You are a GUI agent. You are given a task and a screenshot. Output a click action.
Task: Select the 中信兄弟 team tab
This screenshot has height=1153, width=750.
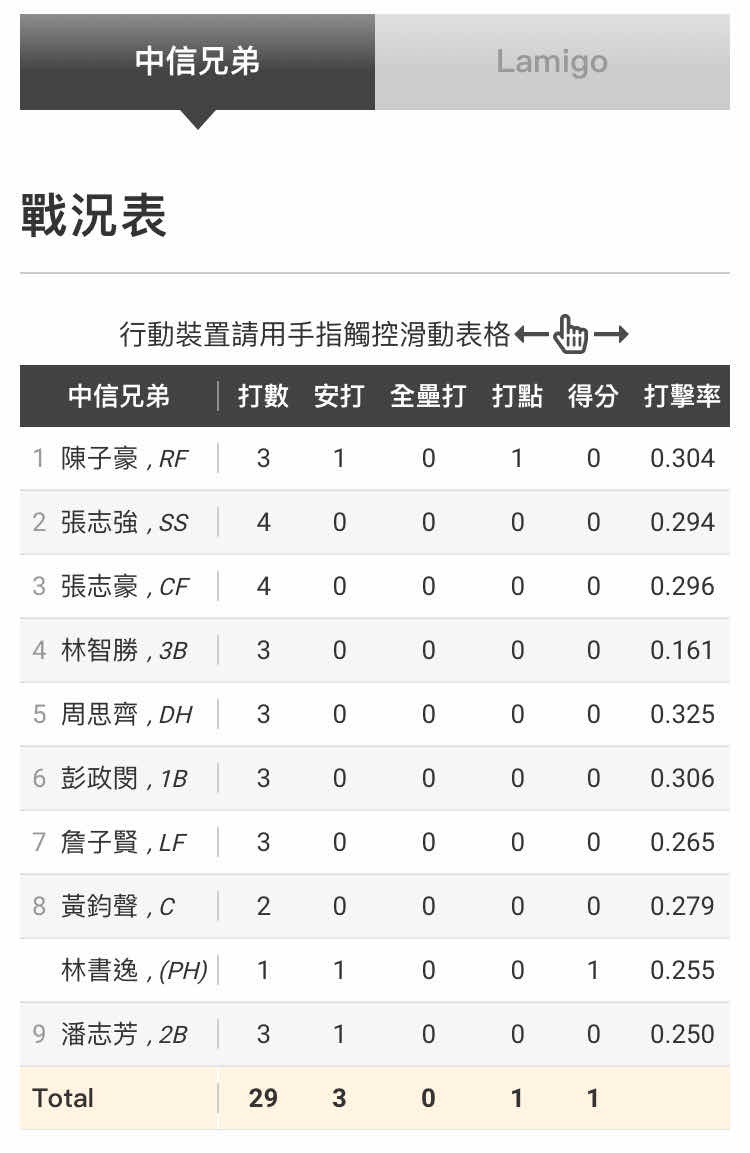197,62
